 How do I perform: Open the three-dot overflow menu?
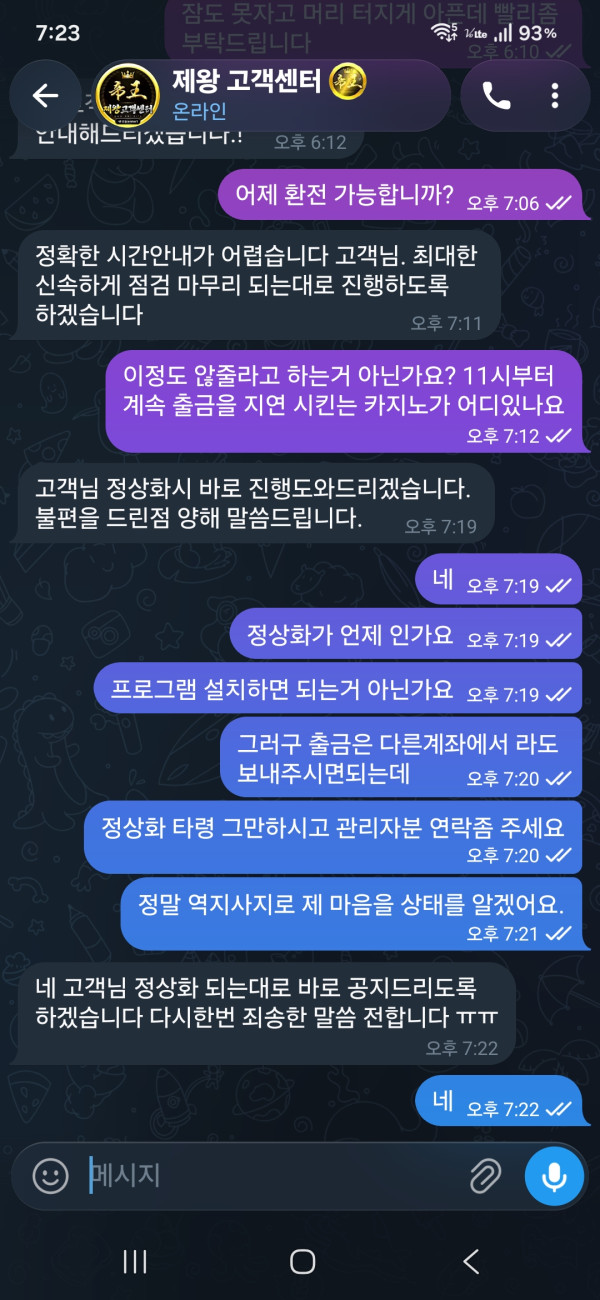click(x=555, y=96)
